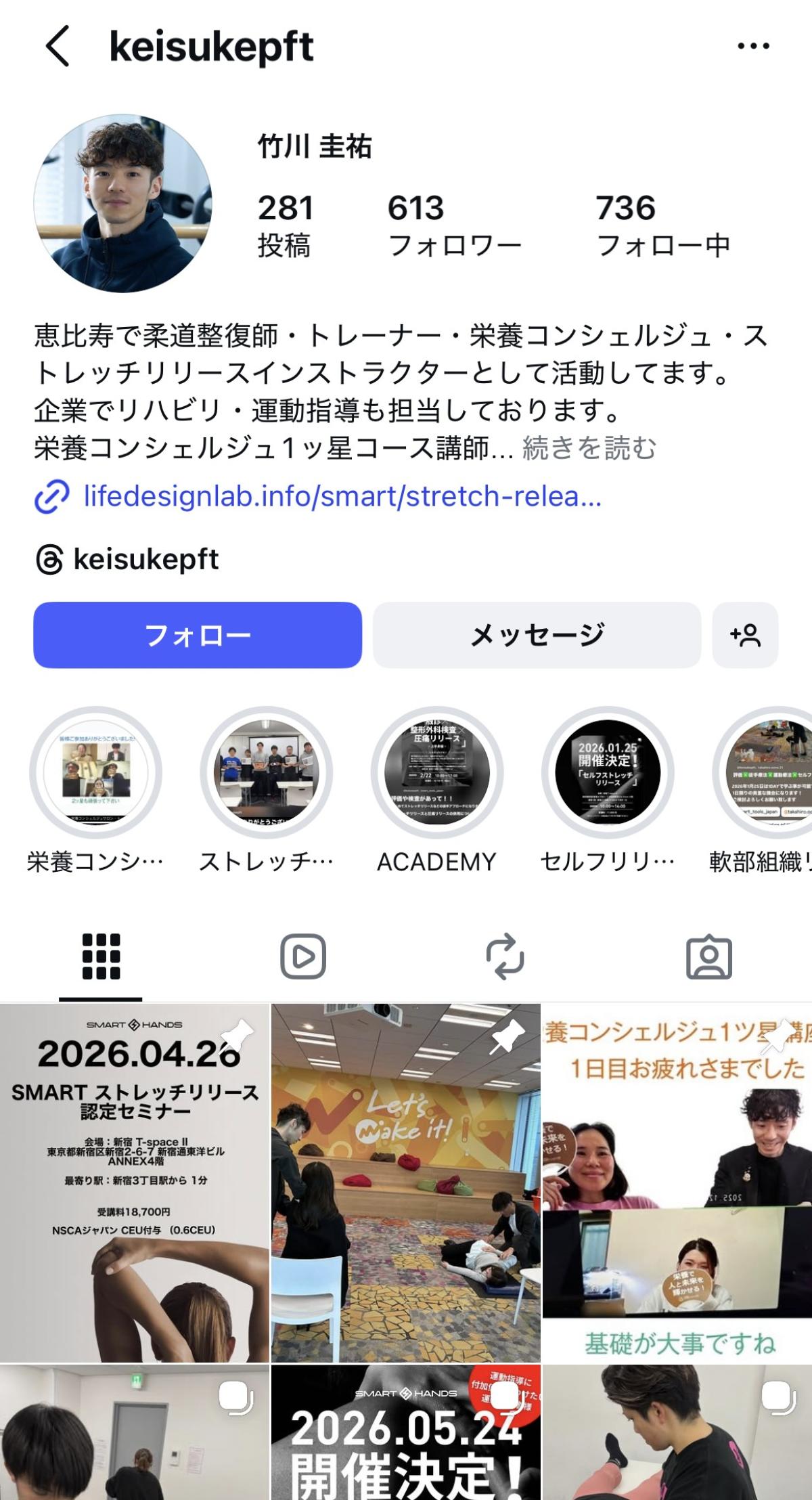Viewport: 812px width, 1500px height.
Task: Switch to the reposts tab
Action: click(x=505, y=957)
